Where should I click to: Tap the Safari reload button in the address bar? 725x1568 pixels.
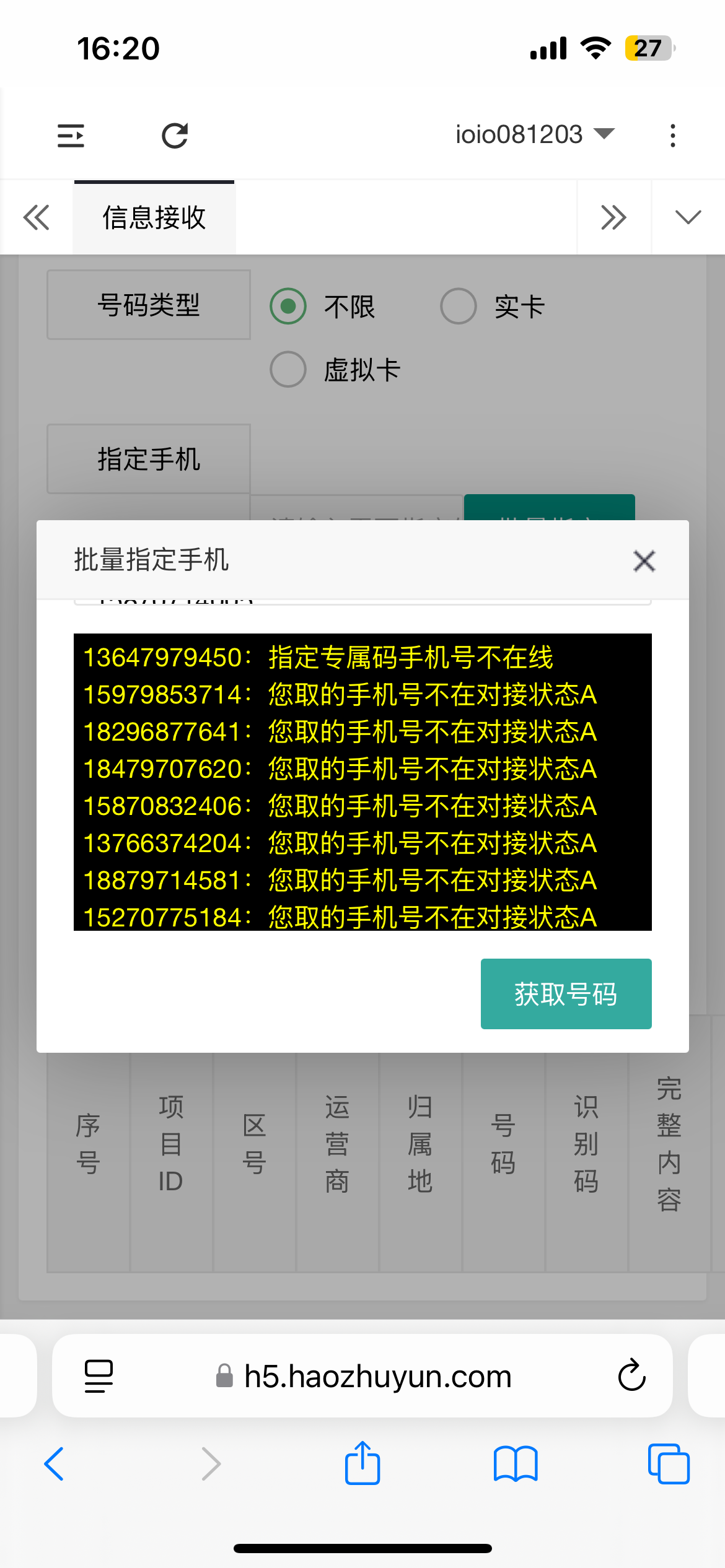pos(631,1376)
